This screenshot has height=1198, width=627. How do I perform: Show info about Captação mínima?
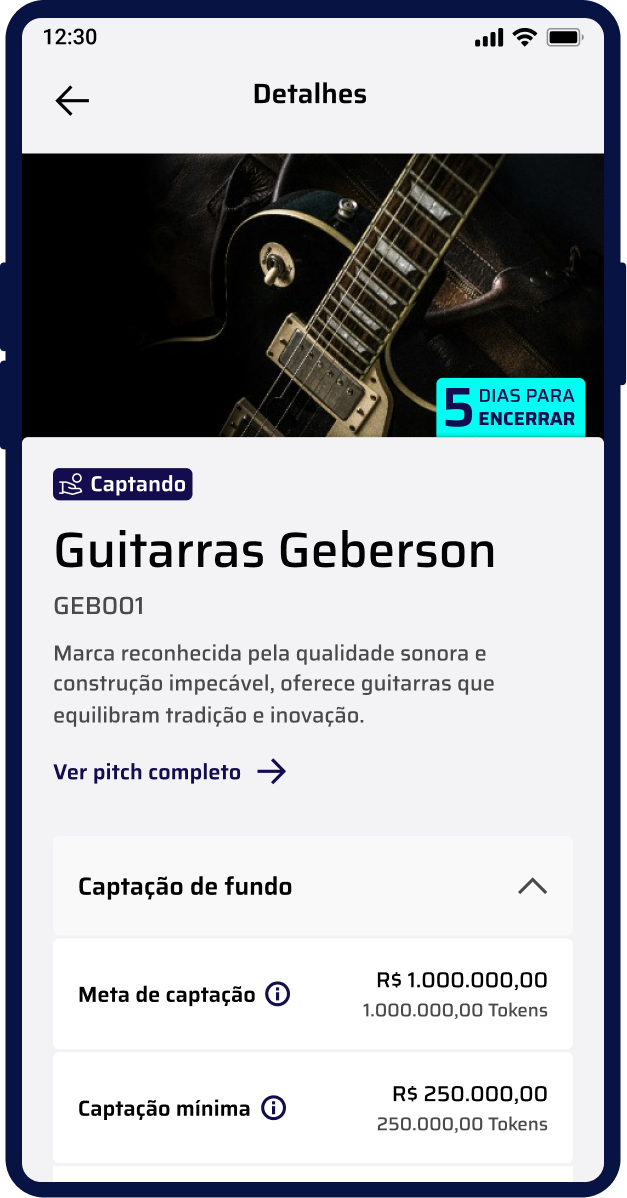point(273,1108)
